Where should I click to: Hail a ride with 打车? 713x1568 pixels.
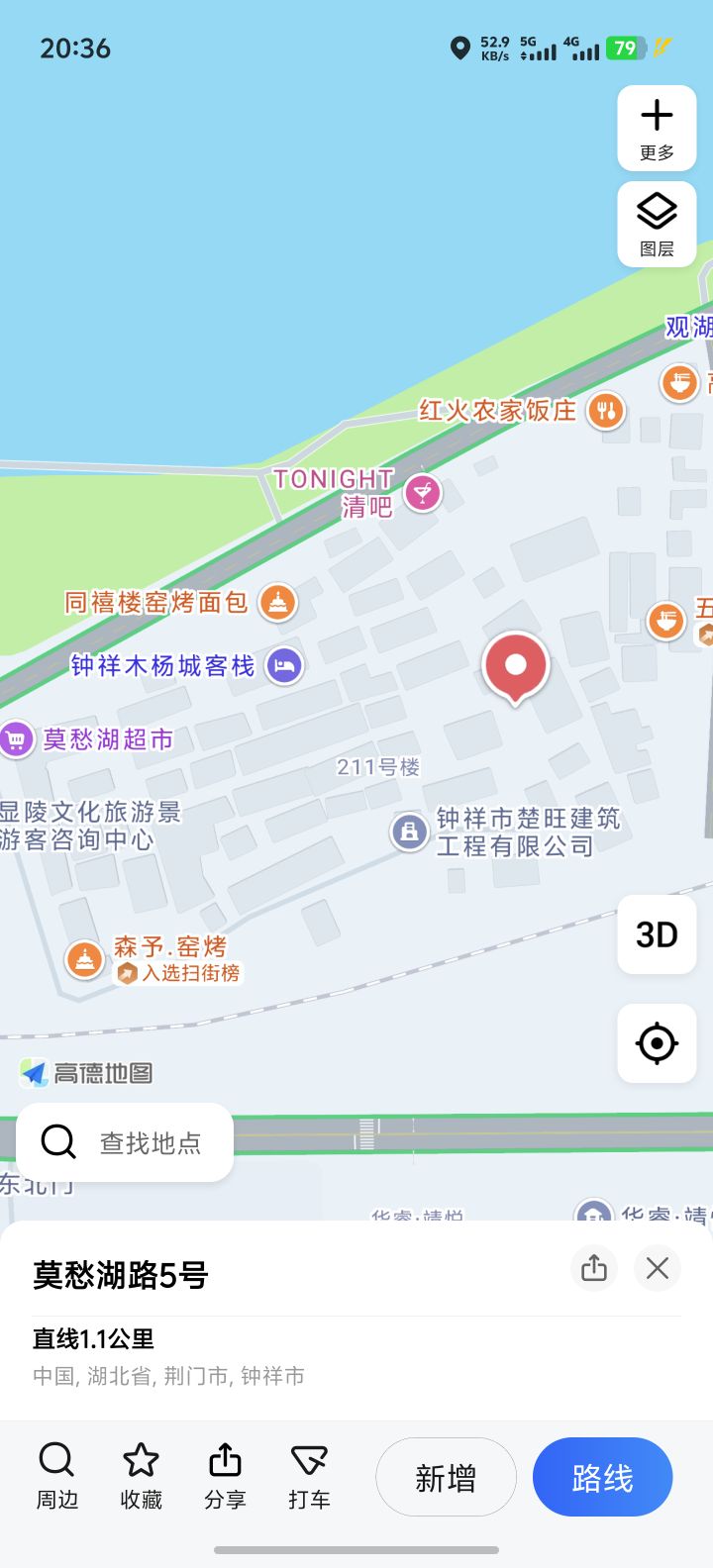point(309,1476)
